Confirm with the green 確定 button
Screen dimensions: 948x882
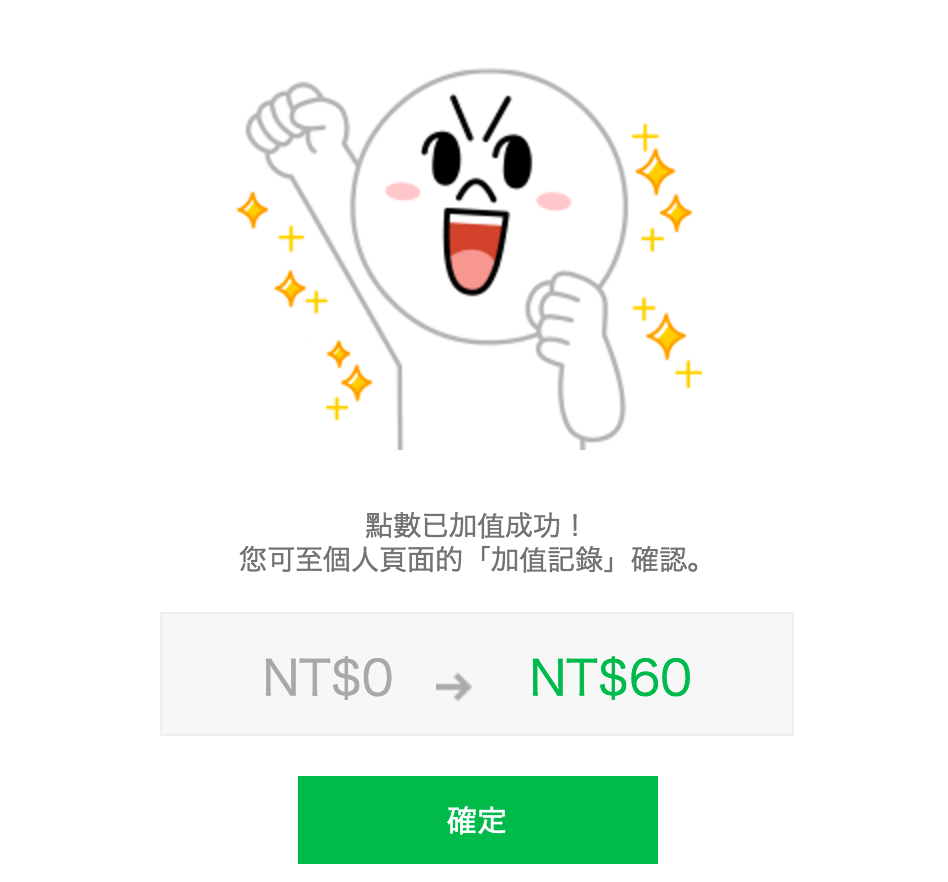click(x=477, y=820)
